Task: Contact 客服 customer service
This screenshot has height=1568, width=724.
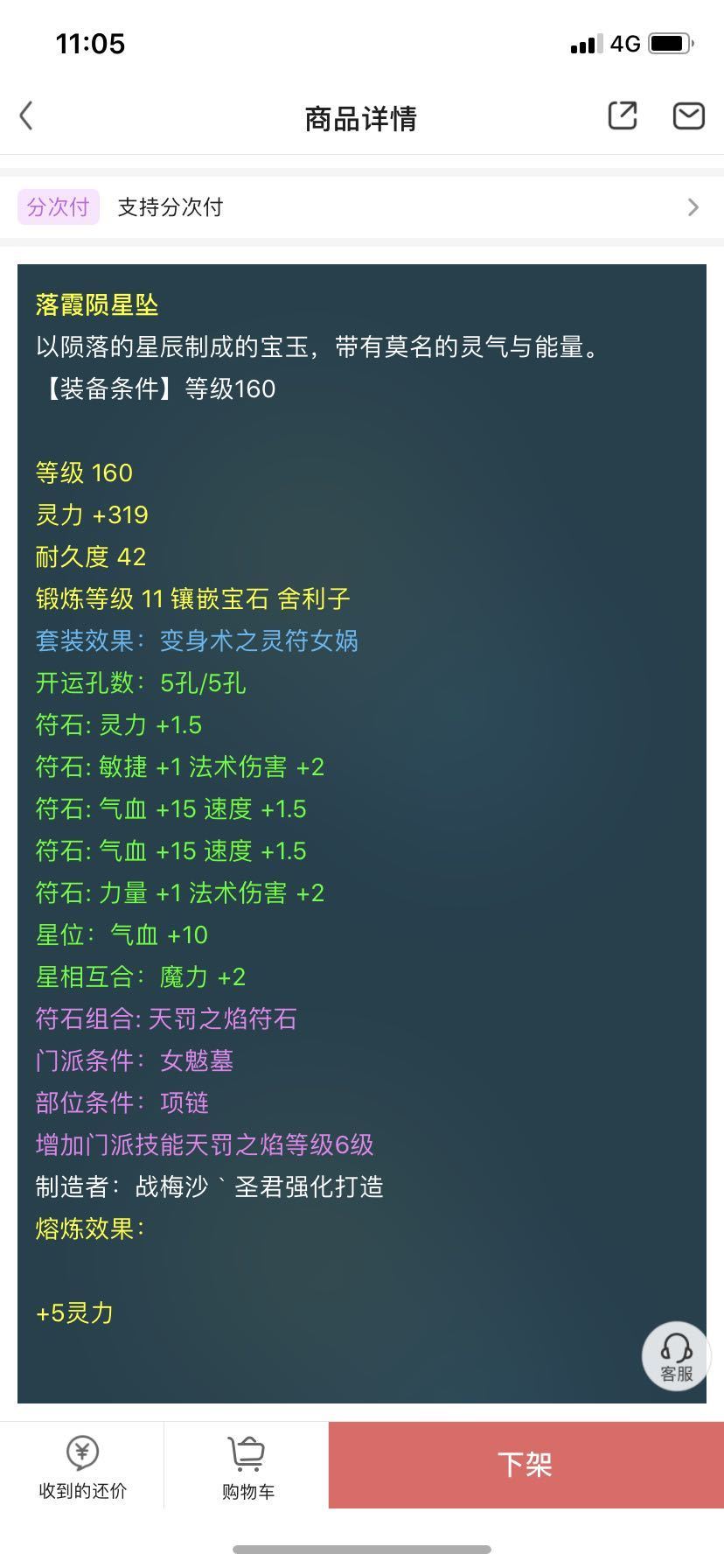Action: pos(676,1356)
